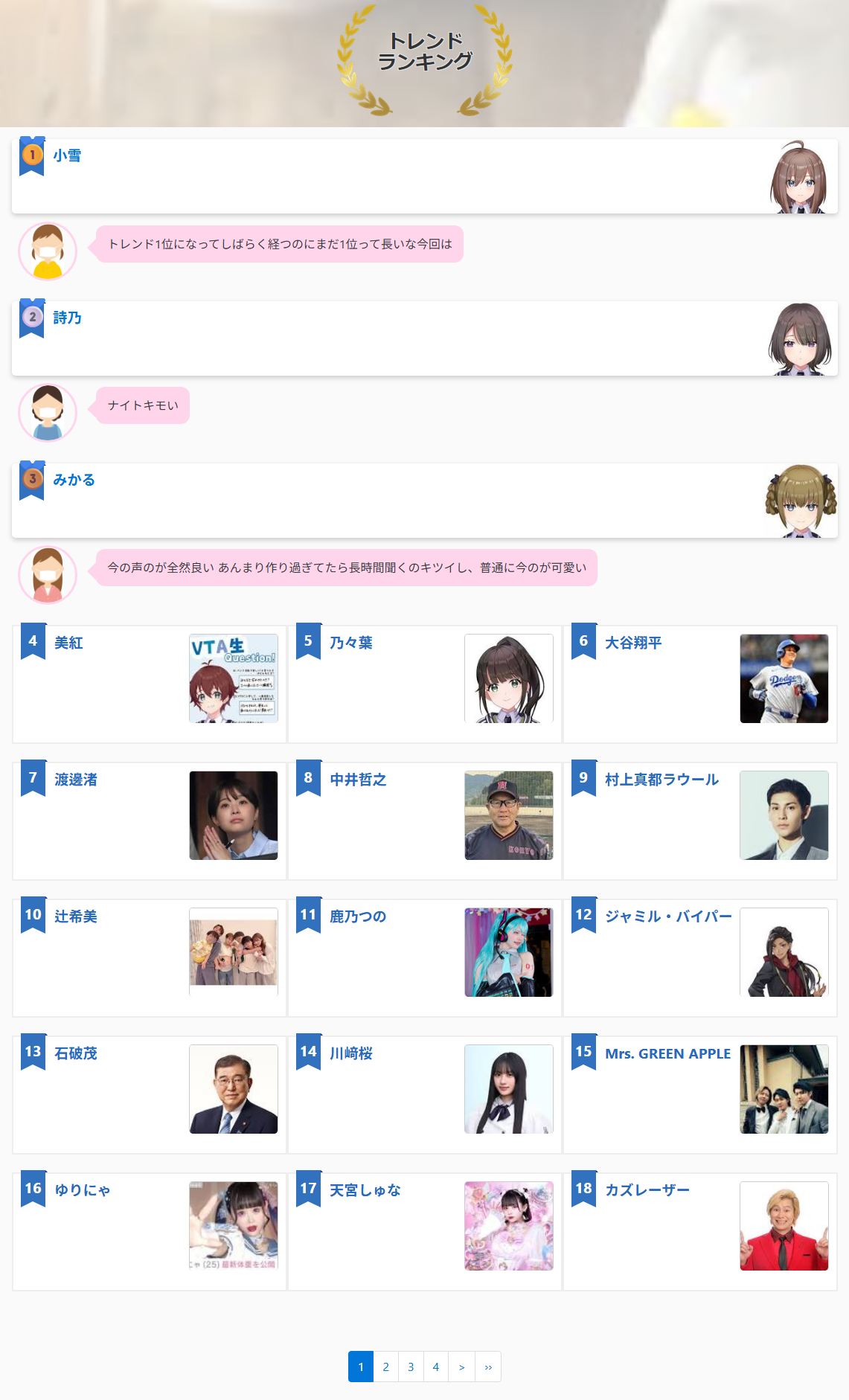Select the 渡邊渚 card
The image size is (849, 1400).
tap(150, 821)
